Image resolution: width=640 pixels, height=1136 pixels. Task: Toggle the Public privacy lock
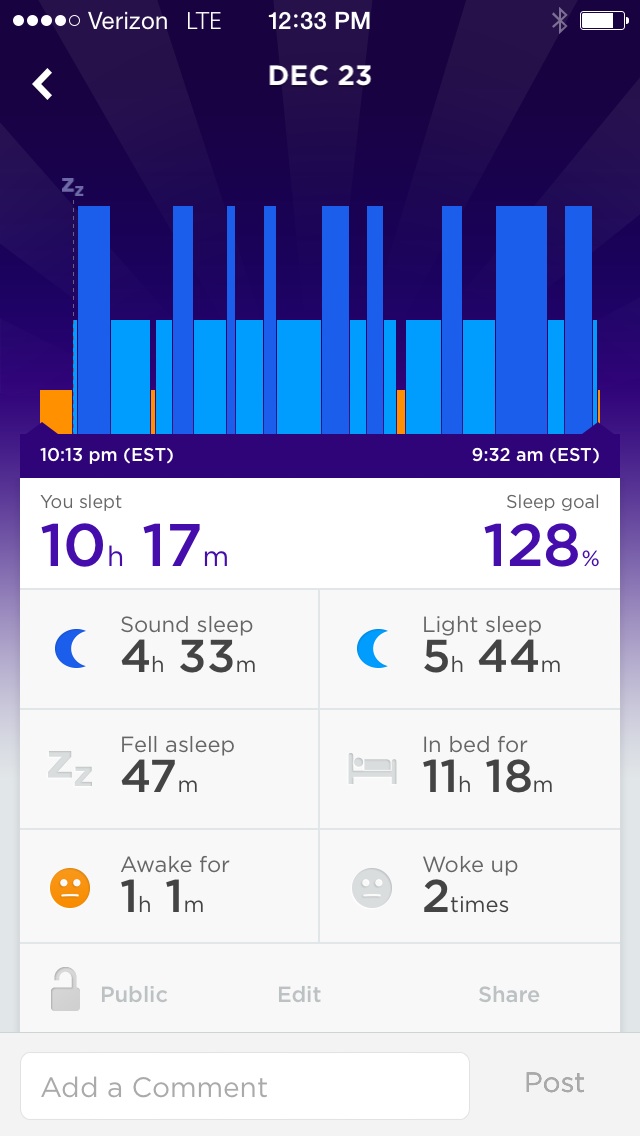tap(68, 993)
